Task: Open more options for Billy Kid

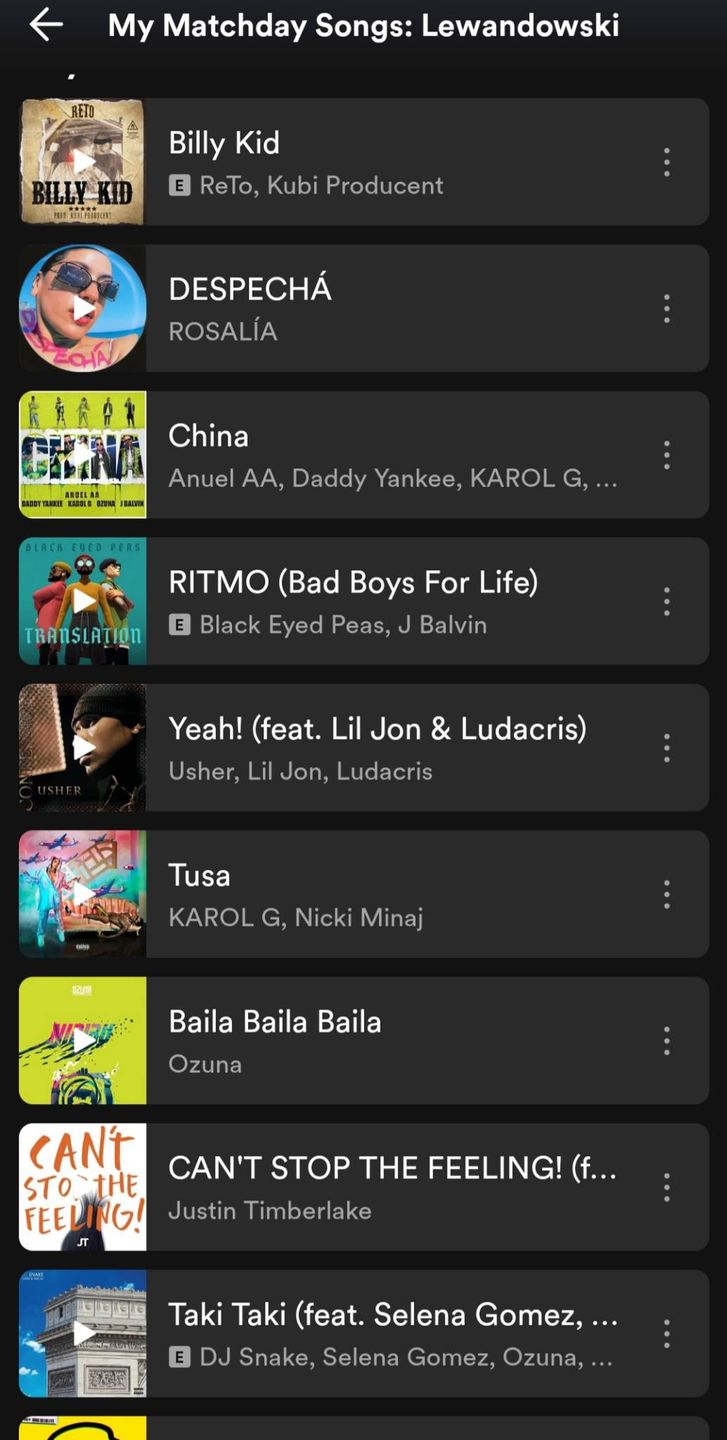Action: click(x=666, y=162)
